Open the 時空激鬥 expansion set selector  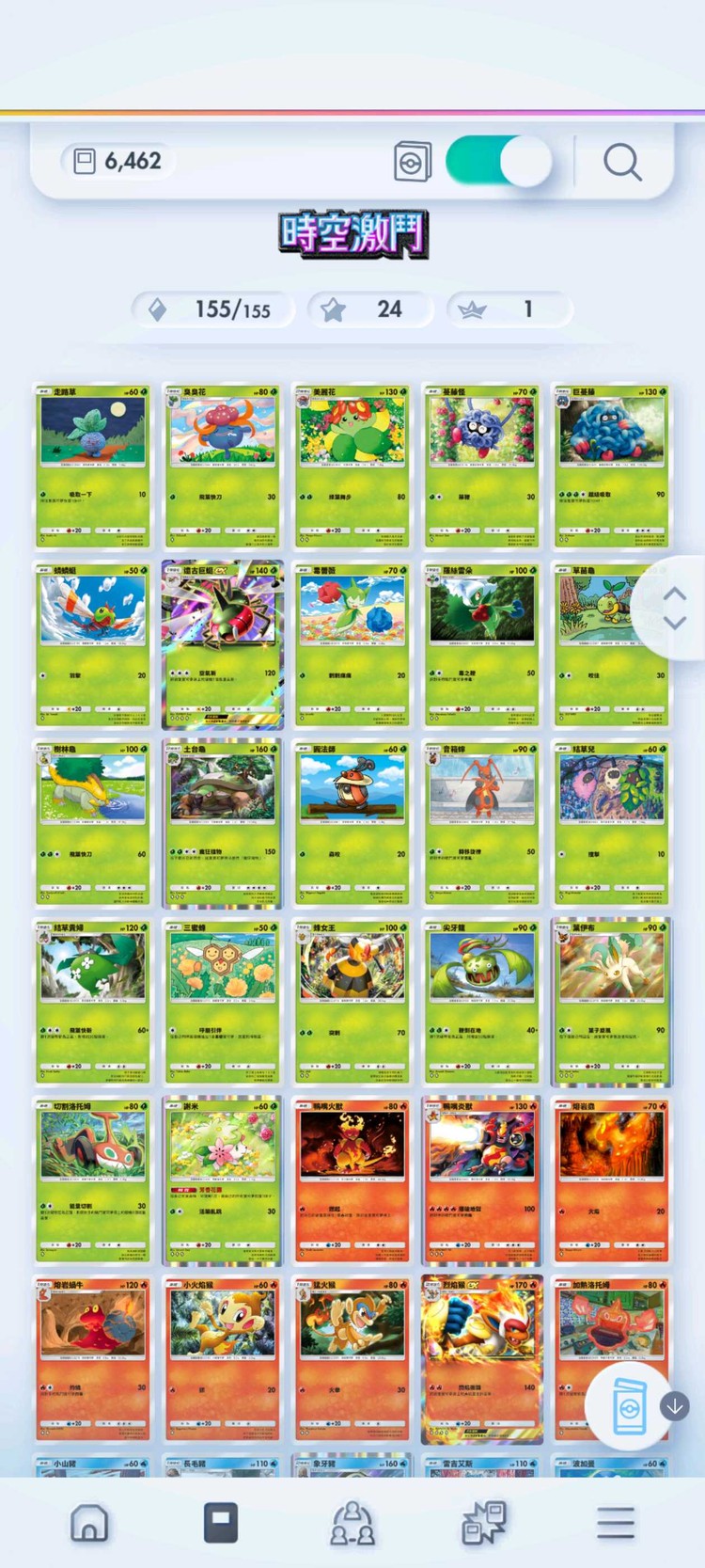(352, 233)
